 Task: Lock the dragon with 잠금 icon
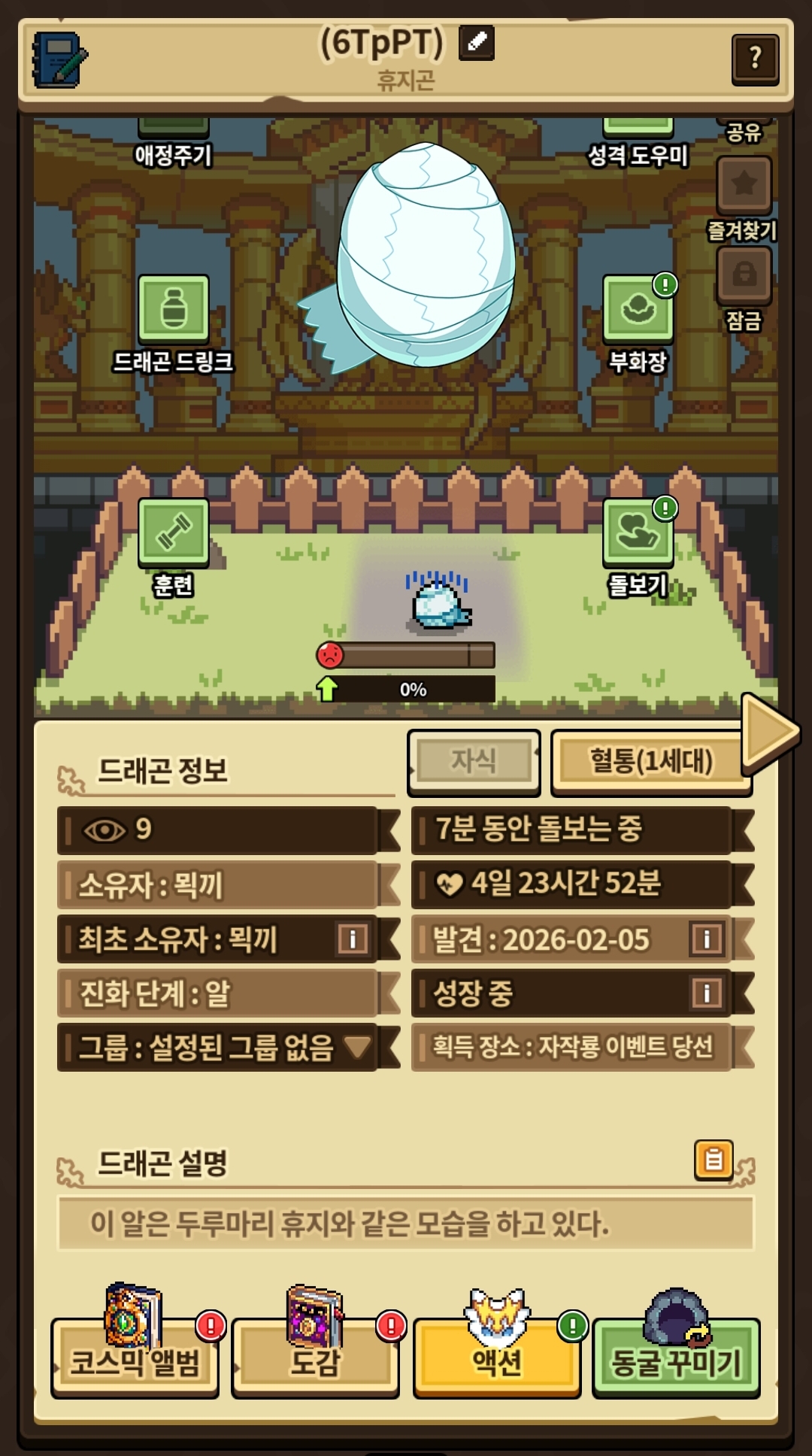coord(744,275)
